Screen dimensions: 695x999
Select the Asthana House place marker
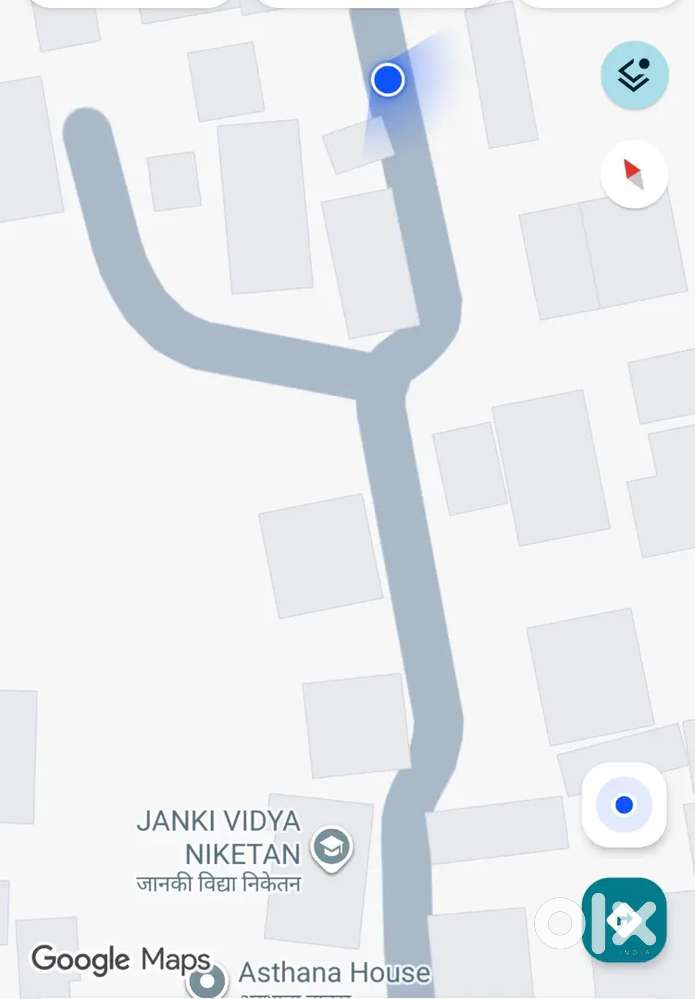tap(208, 981)
